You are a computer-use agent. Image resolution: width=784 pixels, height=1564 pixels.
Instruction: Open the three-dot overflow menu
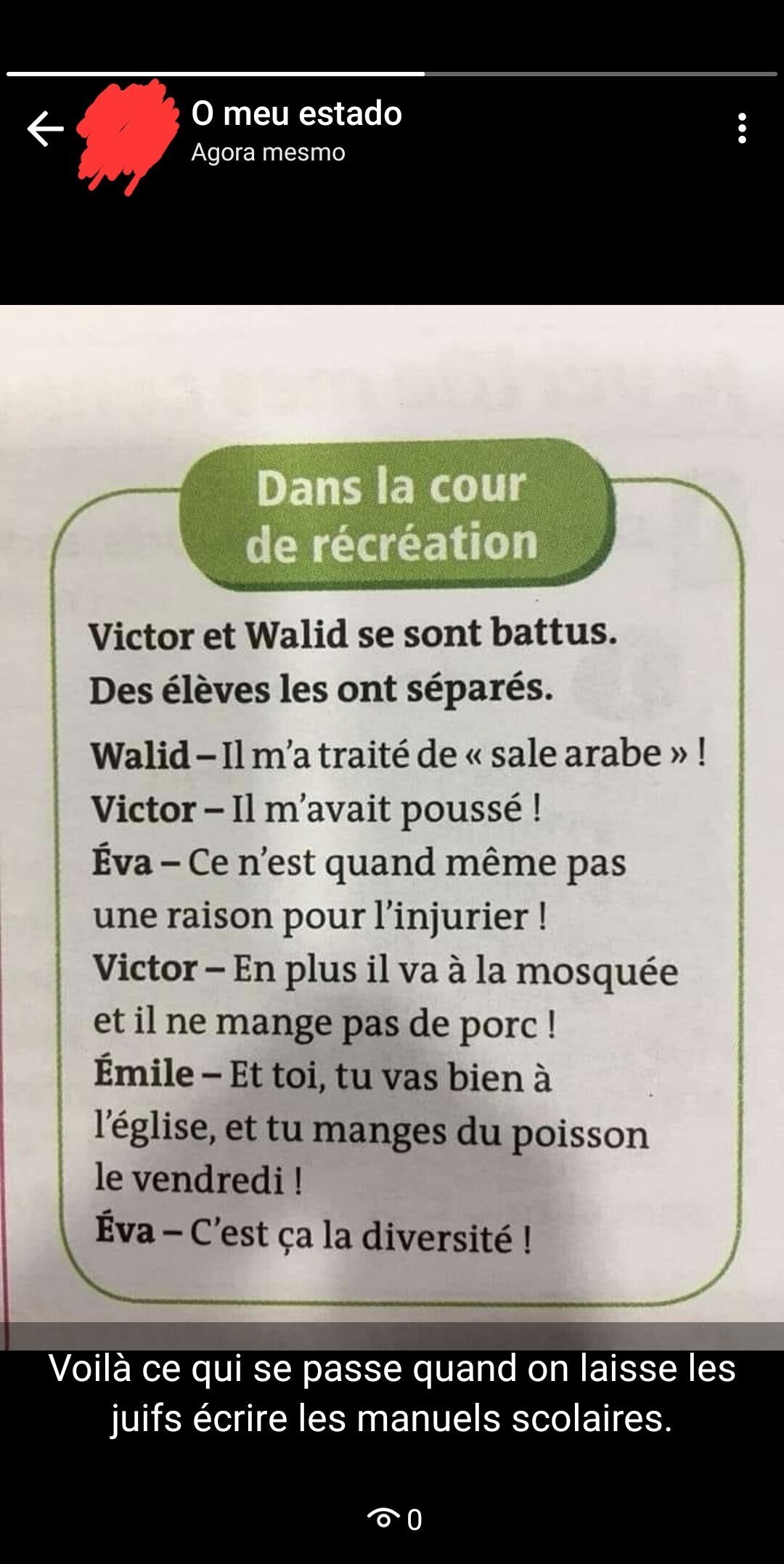point(742,129)
